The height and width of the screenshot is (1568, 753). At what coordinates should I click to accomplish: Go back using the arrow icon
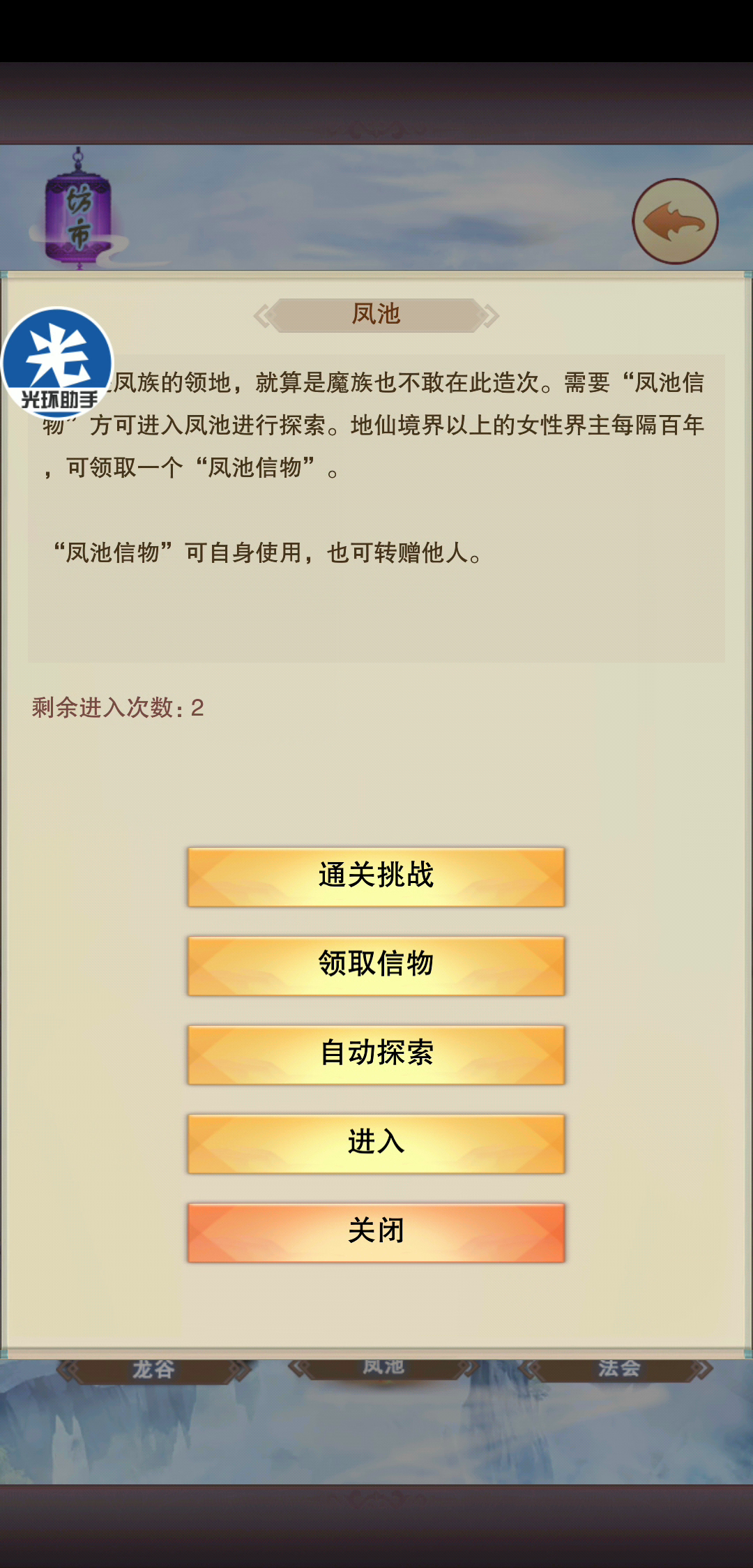pos(674,221)
